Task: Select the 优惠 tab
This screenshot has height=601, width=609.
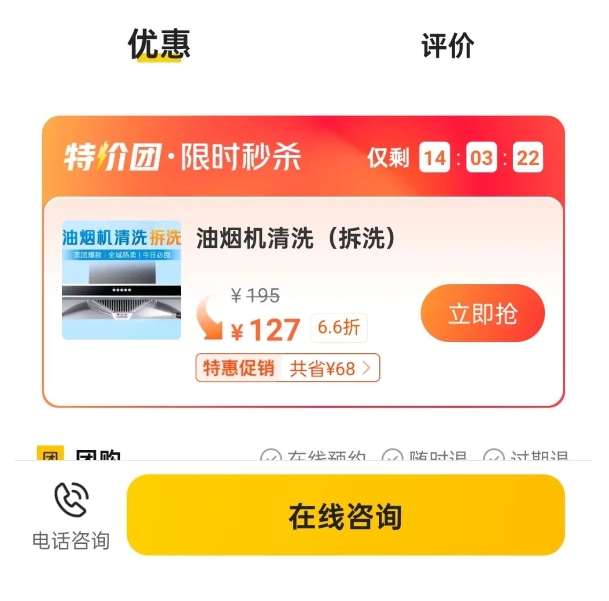Action: (159, 44)
